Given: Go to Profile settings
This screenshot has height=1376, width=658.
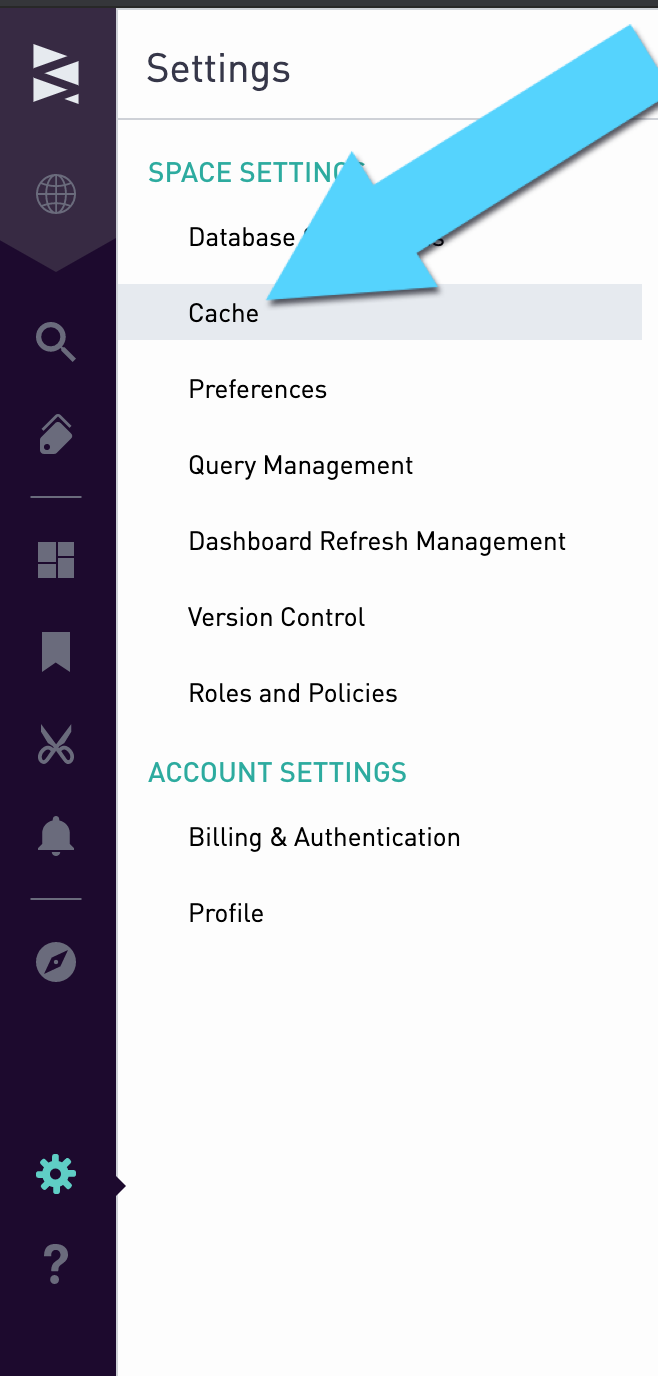Looking at the screenshot, I should click(x=226, y=913).
